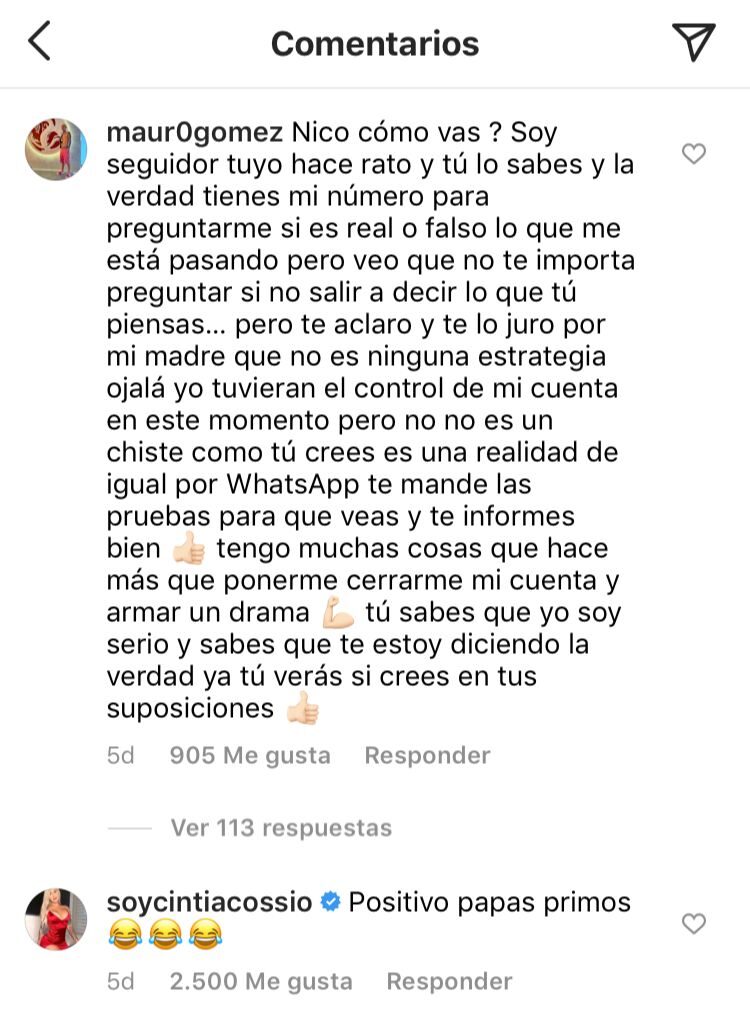750x1019 pixels.
Task: Reply to maur0gomez's comment
Action: pyautogui.click(x=427, y=756)
